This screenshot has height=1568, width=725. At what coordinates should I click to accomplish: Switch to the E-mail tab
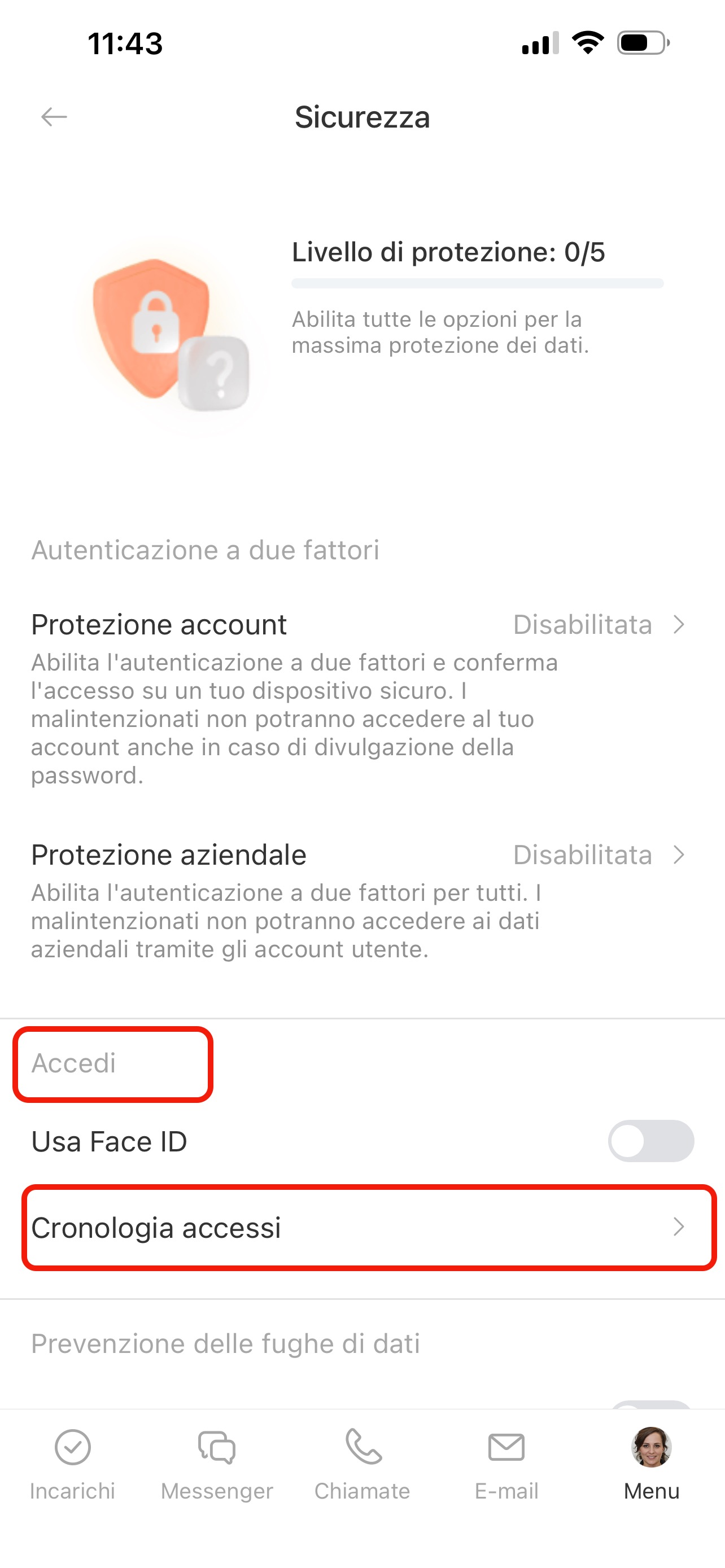point(506,1465)
